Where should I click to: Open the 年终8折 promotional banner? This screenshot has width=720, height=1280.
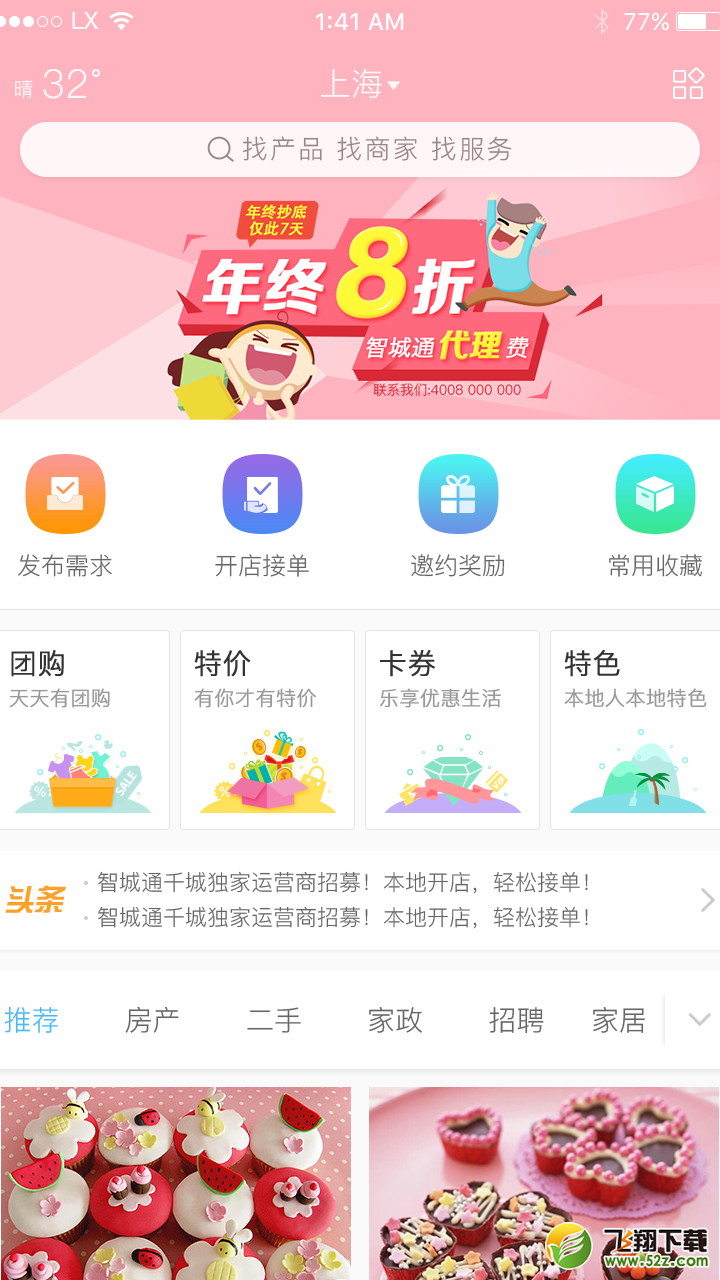point(360,300)
